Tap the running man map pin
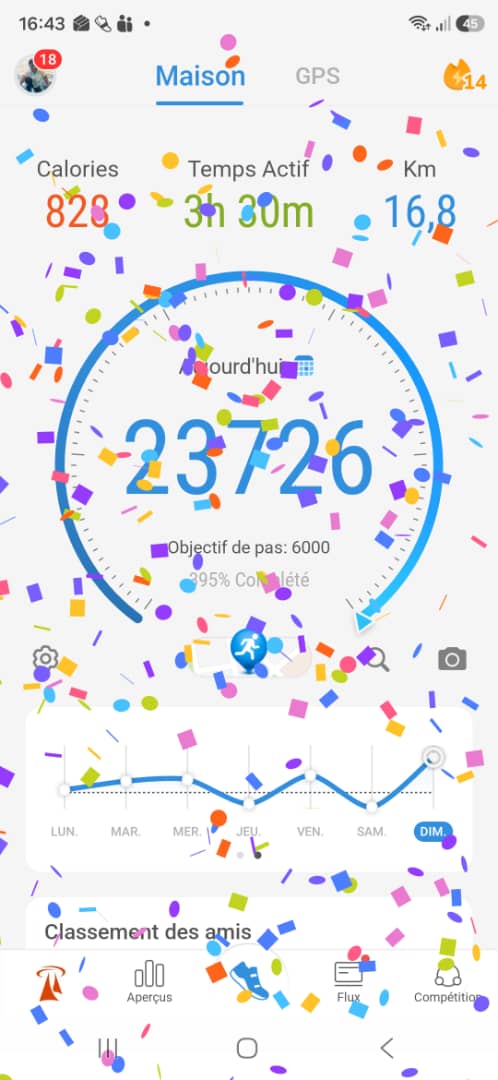 pyautogui.click(x=248, y=652)
